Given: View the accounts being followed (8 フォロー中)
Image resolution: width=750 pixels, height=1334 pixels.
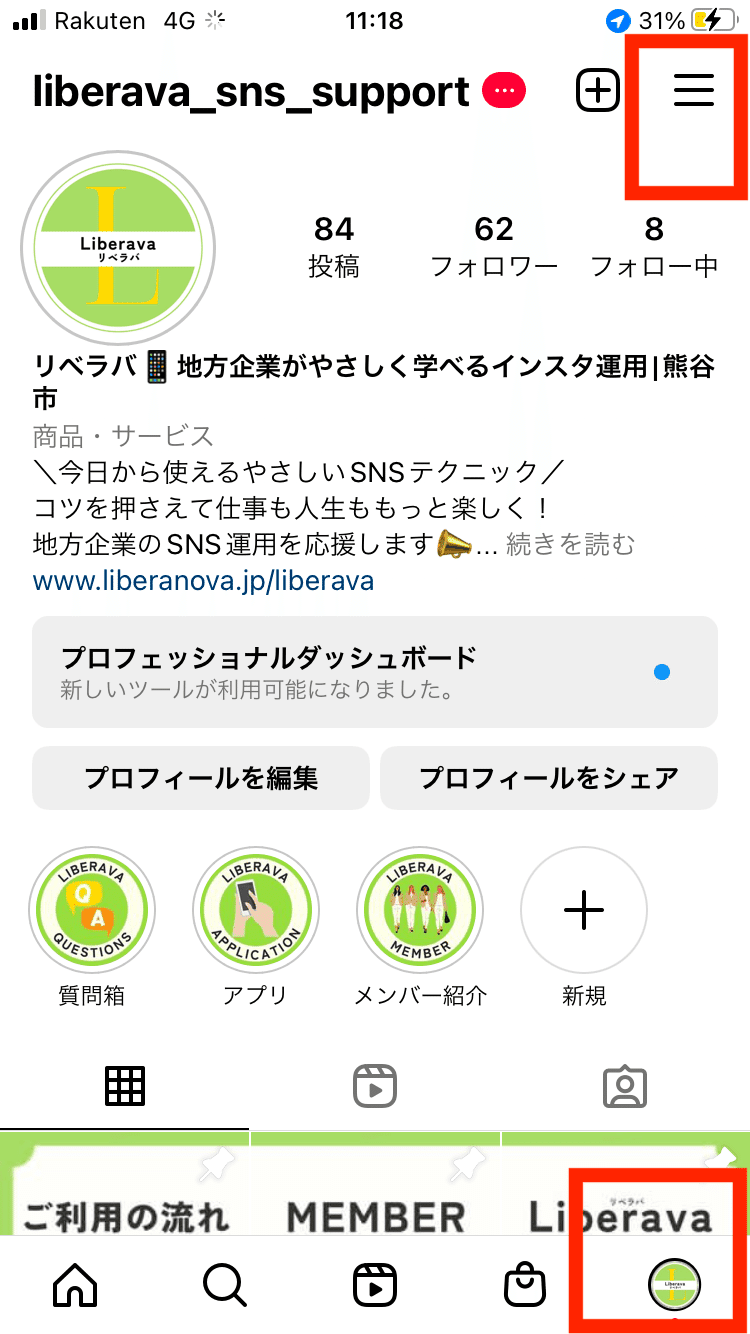Looking at the screenshot, I should 654,246.
